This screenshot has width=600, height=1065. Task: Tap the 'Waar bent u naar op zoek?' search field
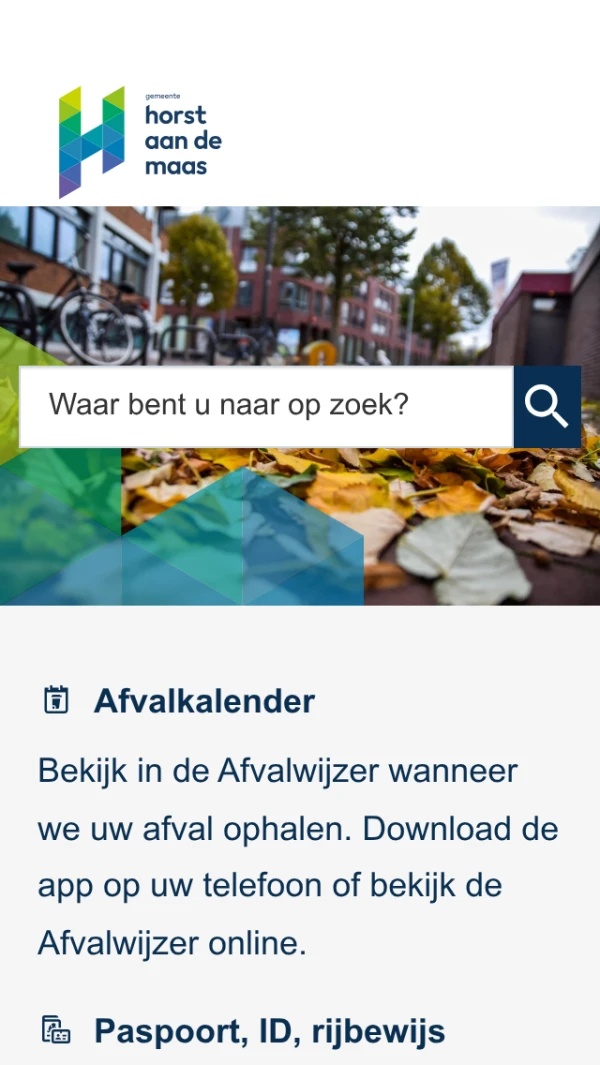click(266, 406)
